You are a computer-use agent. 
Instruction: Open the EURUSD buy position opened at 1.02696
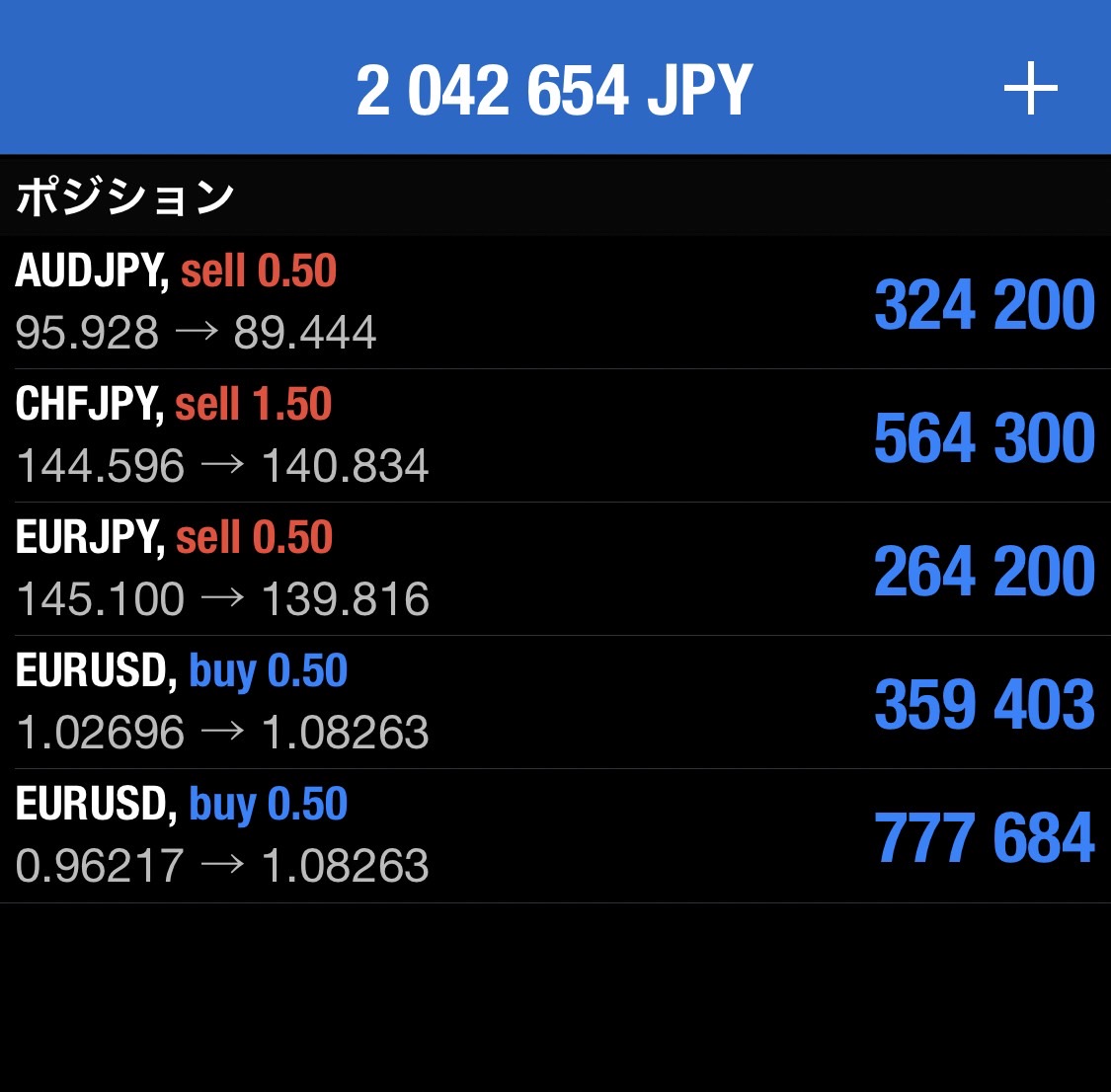[555, 702]
